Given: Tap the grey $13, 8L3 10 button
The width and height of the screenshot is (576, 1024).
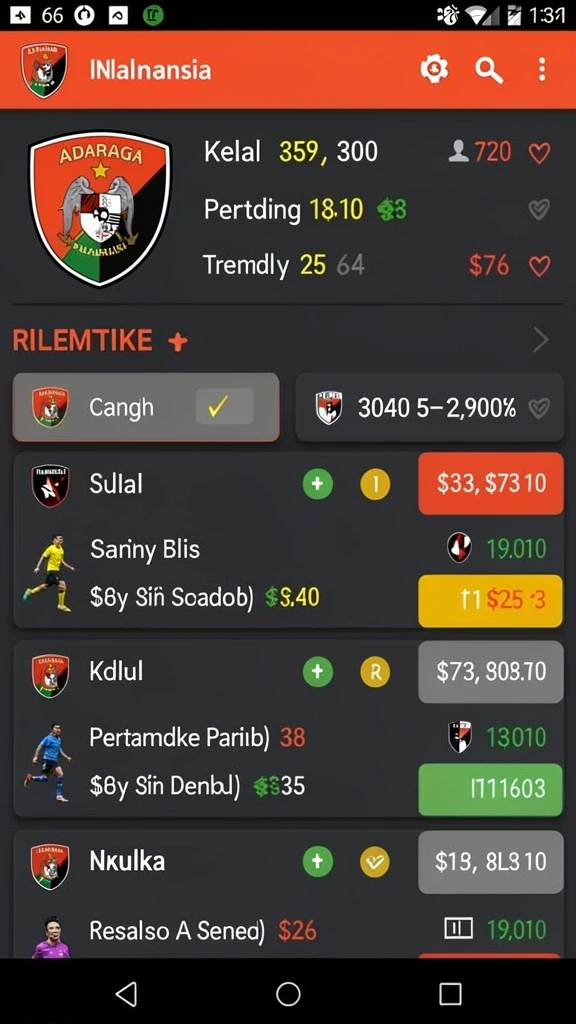Looking at the screenshot, I should coord(491,862).
